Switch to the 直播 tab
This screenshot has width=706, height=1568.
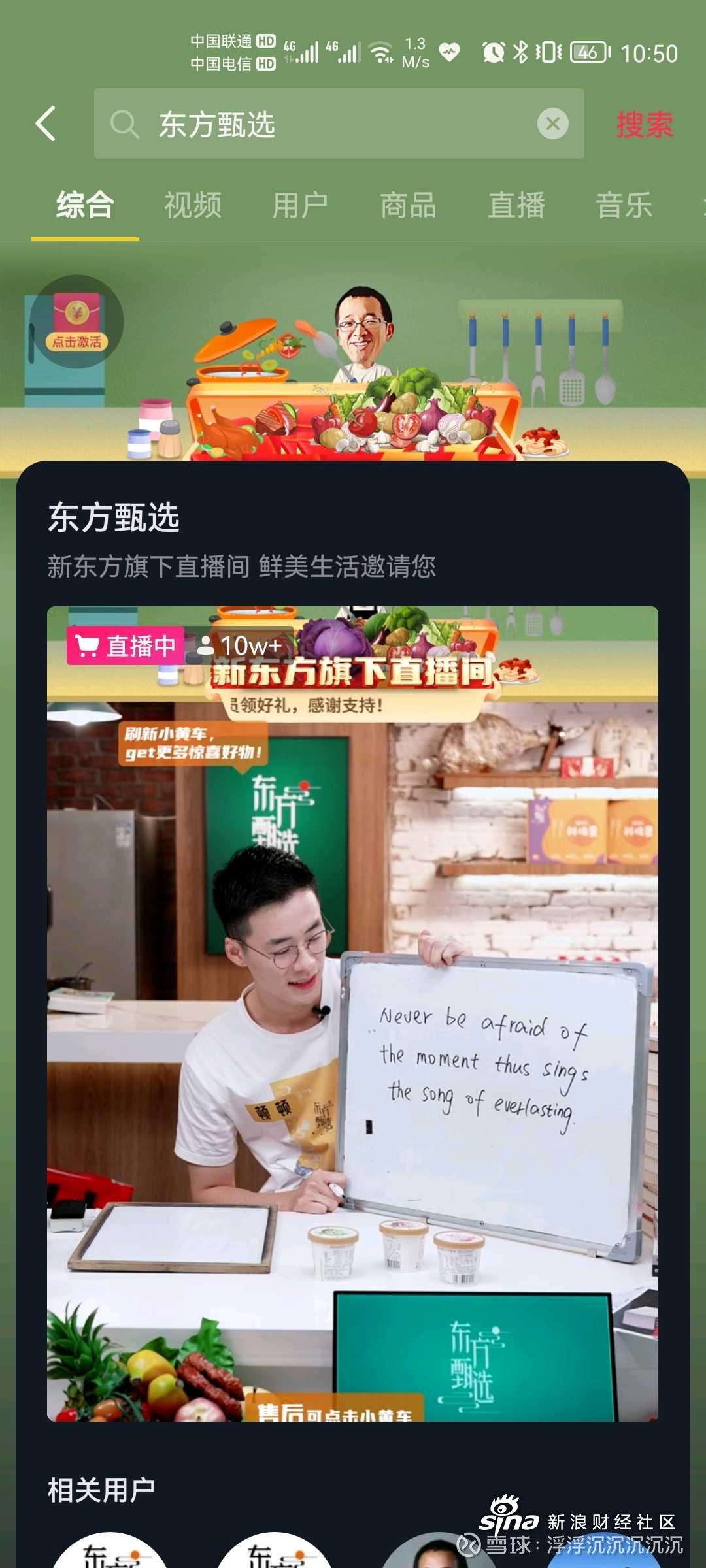pyautogui.click(x=516, y=205)
